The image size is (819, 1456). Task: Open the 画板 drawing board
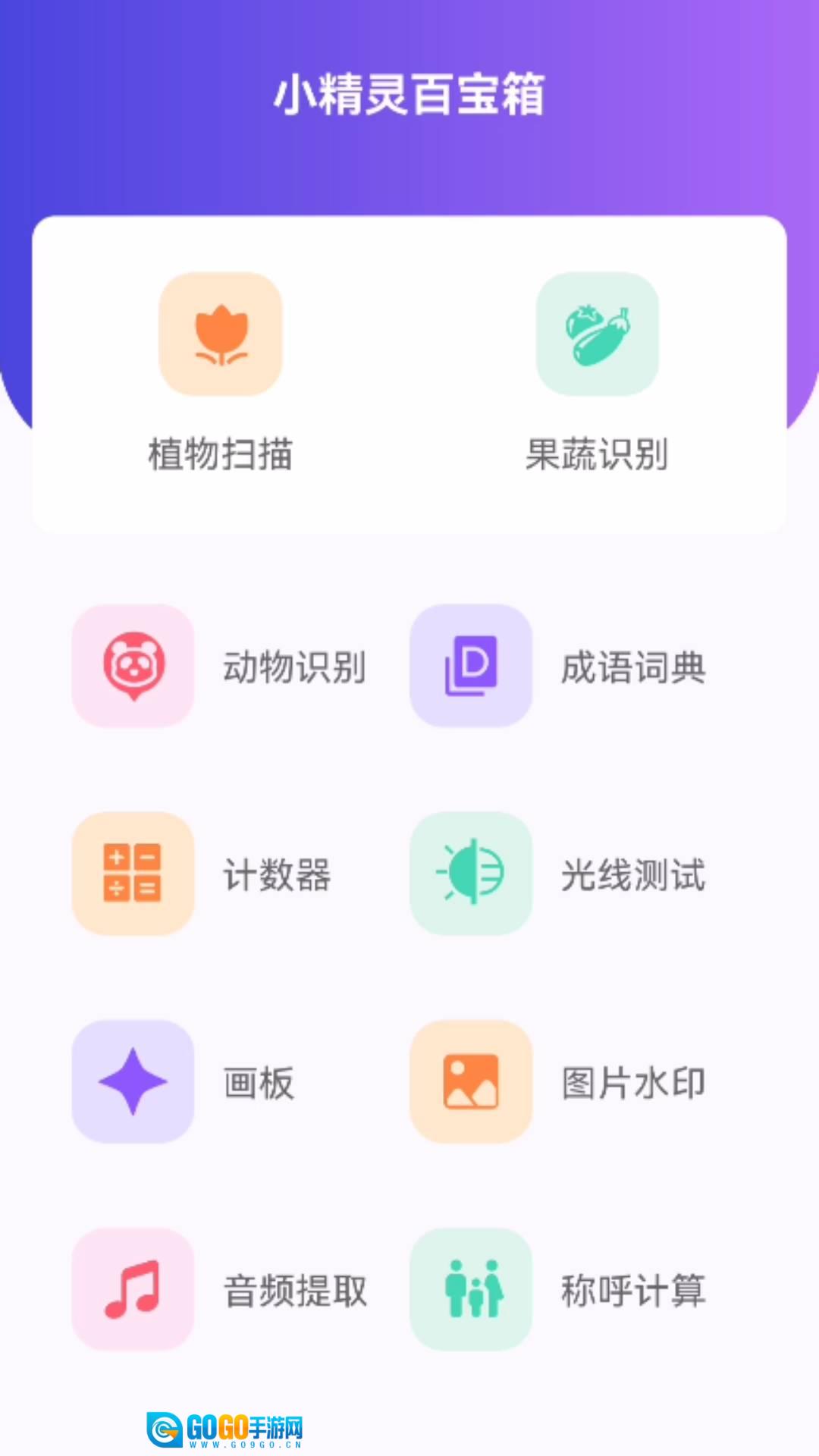(133, 1081)
